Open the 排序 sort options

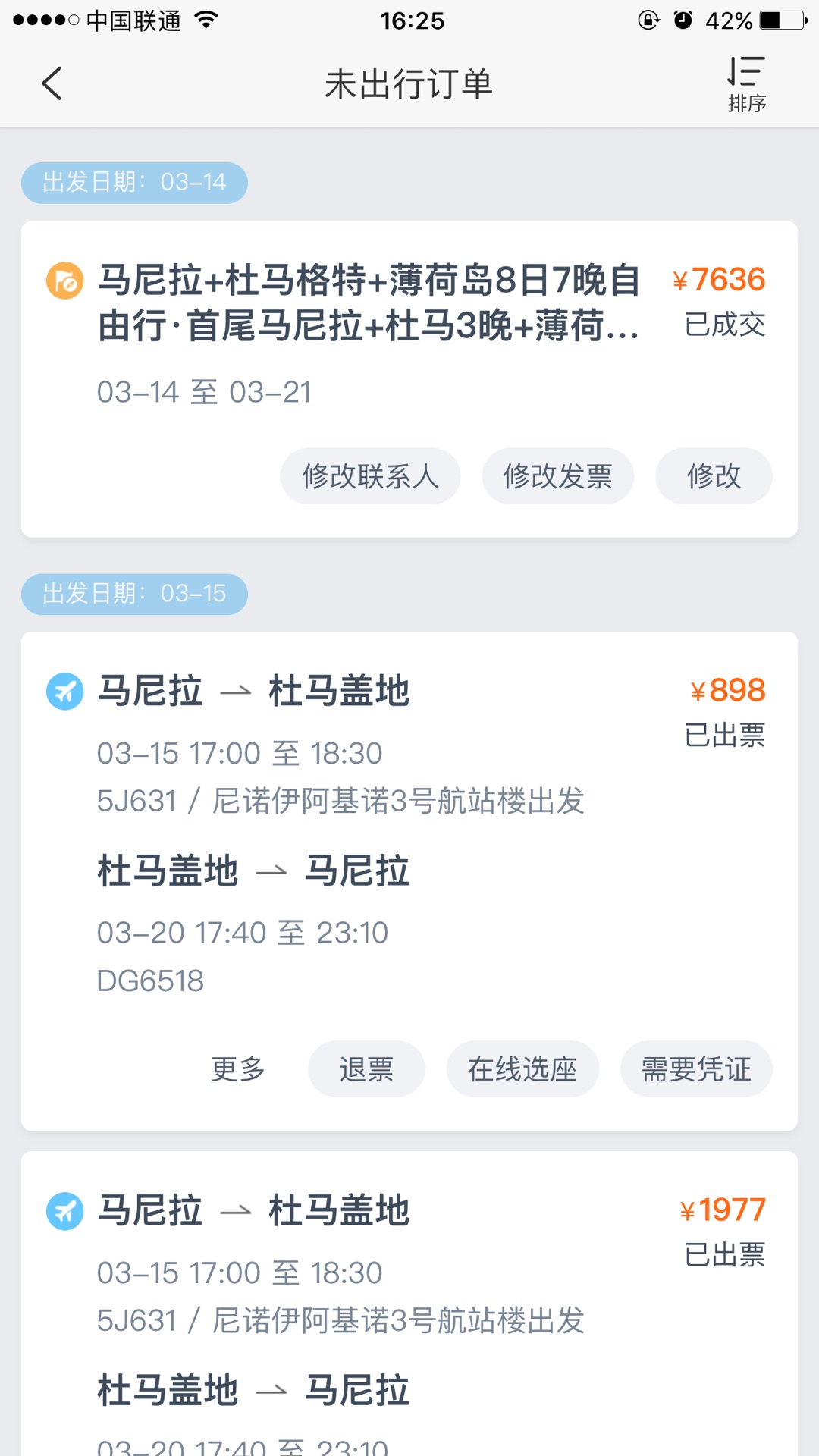tap(747, 85)
